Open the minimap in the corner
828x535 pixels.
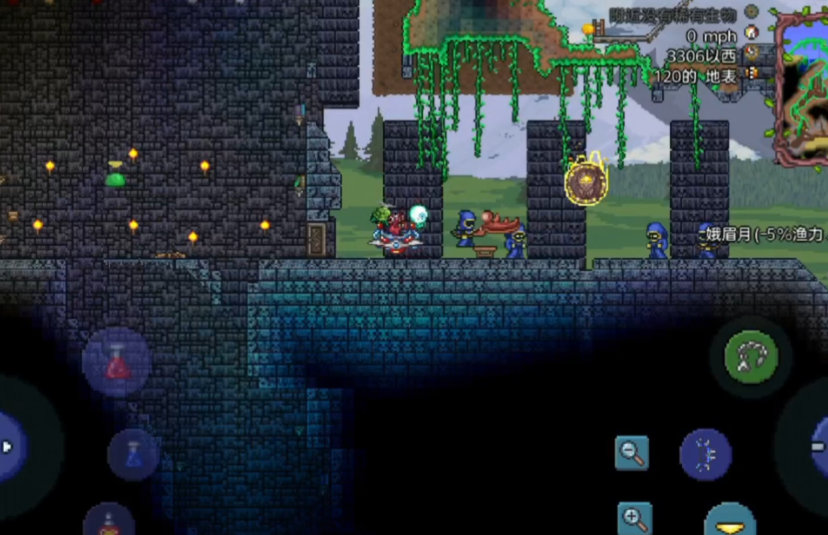[802, 87]
